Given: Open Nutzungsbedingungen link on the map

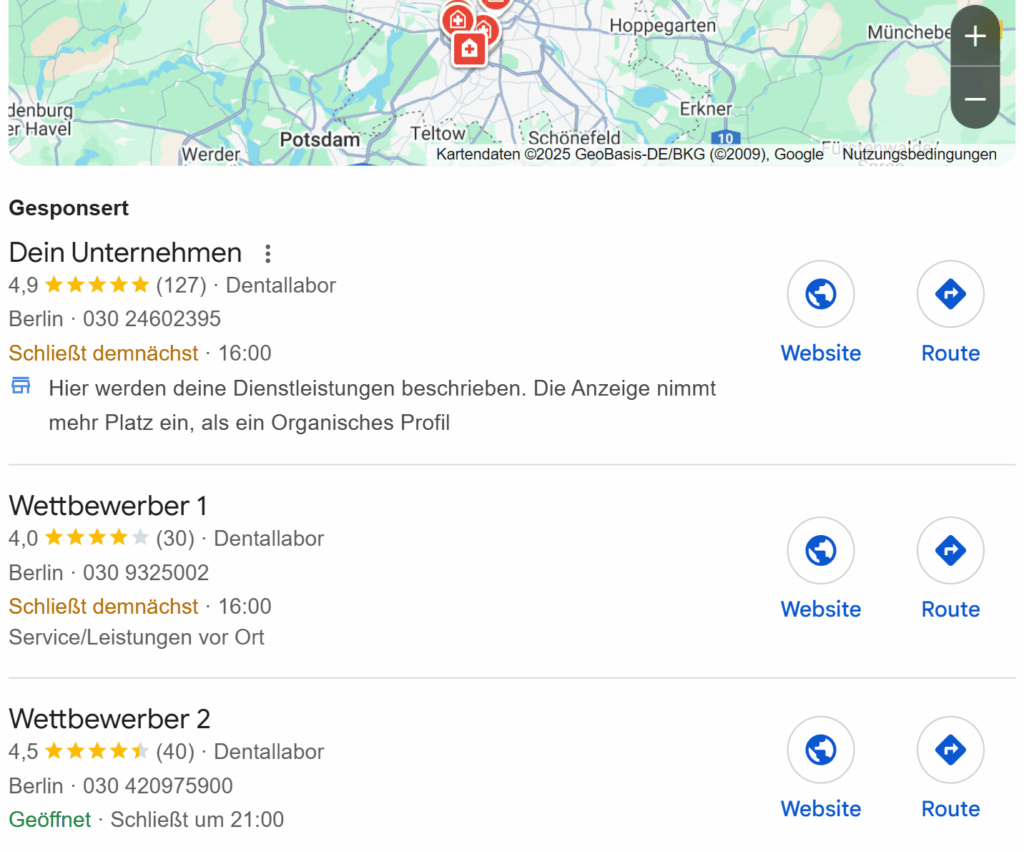Looking at the screenshot, I should pos(919,154).
